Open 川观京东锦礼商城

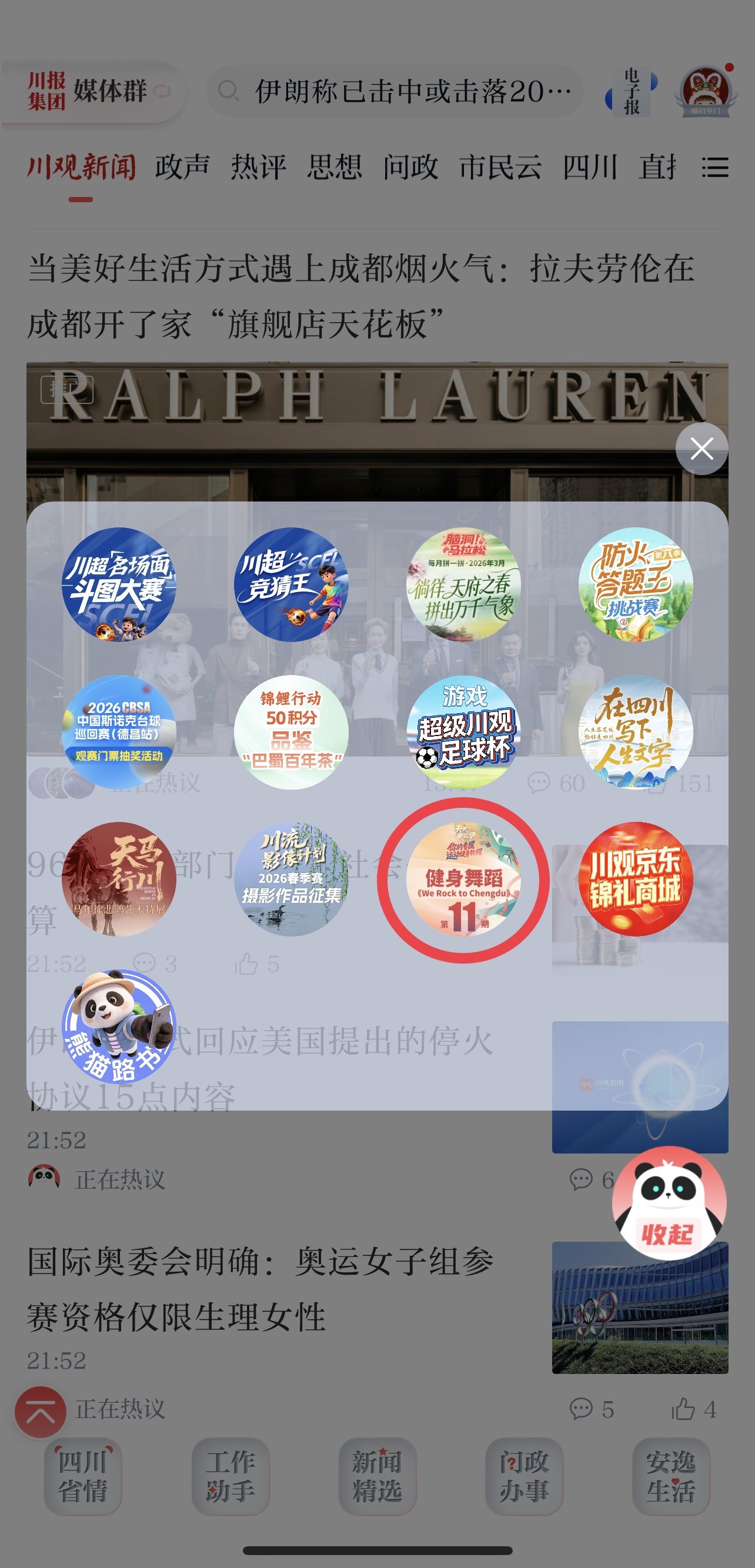tap(636, 879)
